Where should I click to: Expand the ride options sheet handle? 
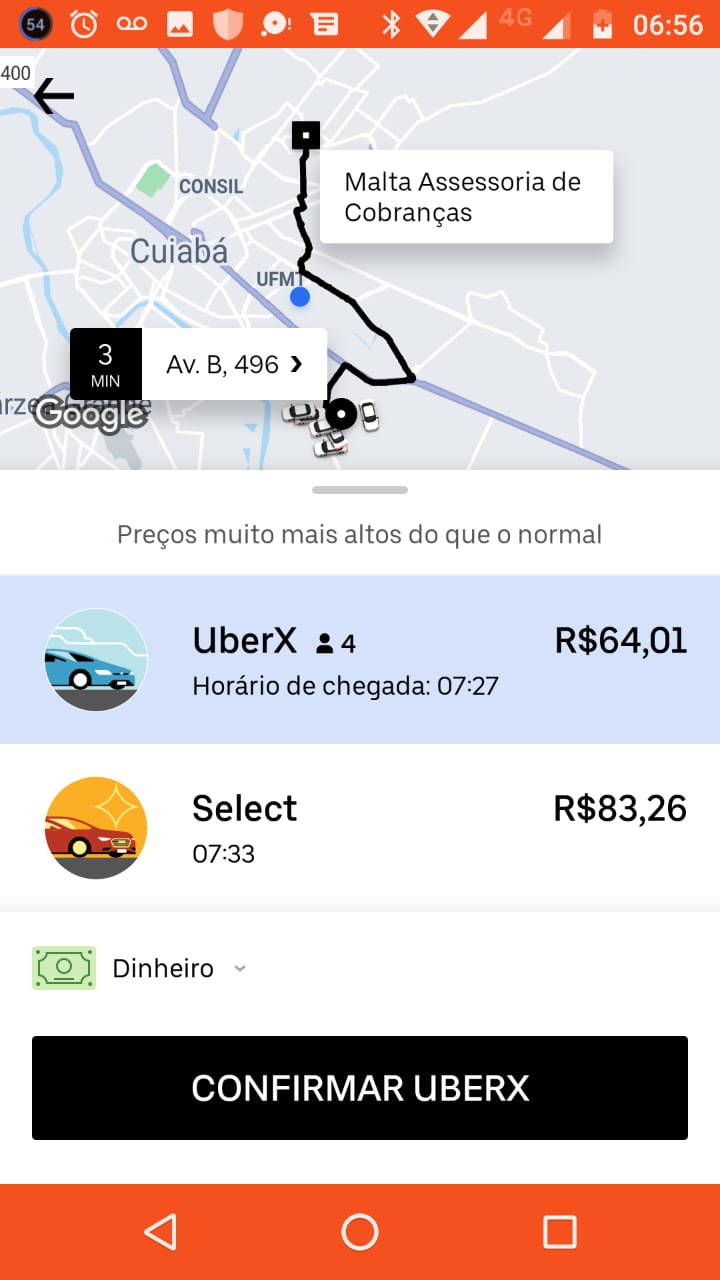tap(360, 490)
